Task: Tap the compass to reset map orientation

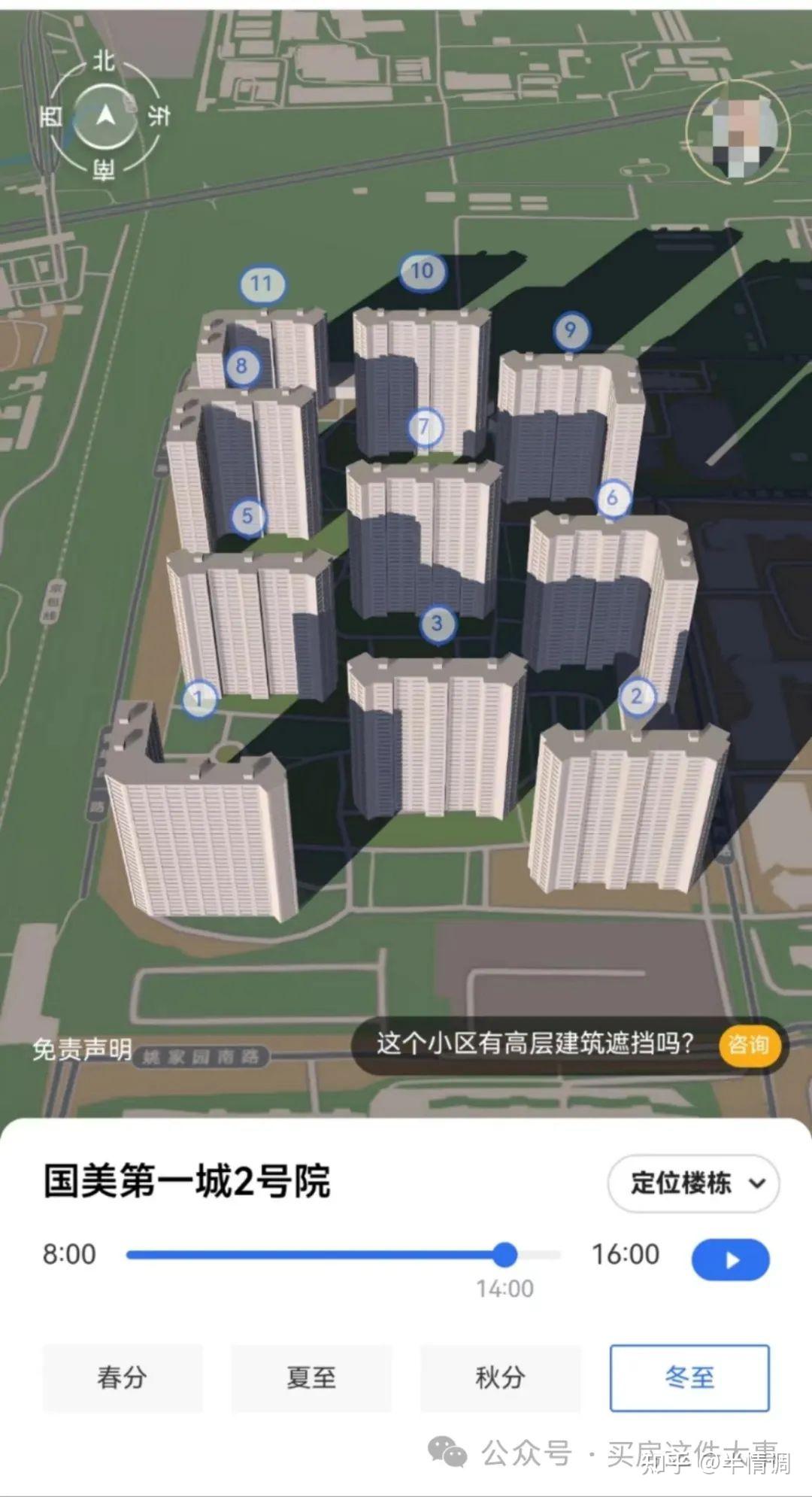Action: point(105,117)
